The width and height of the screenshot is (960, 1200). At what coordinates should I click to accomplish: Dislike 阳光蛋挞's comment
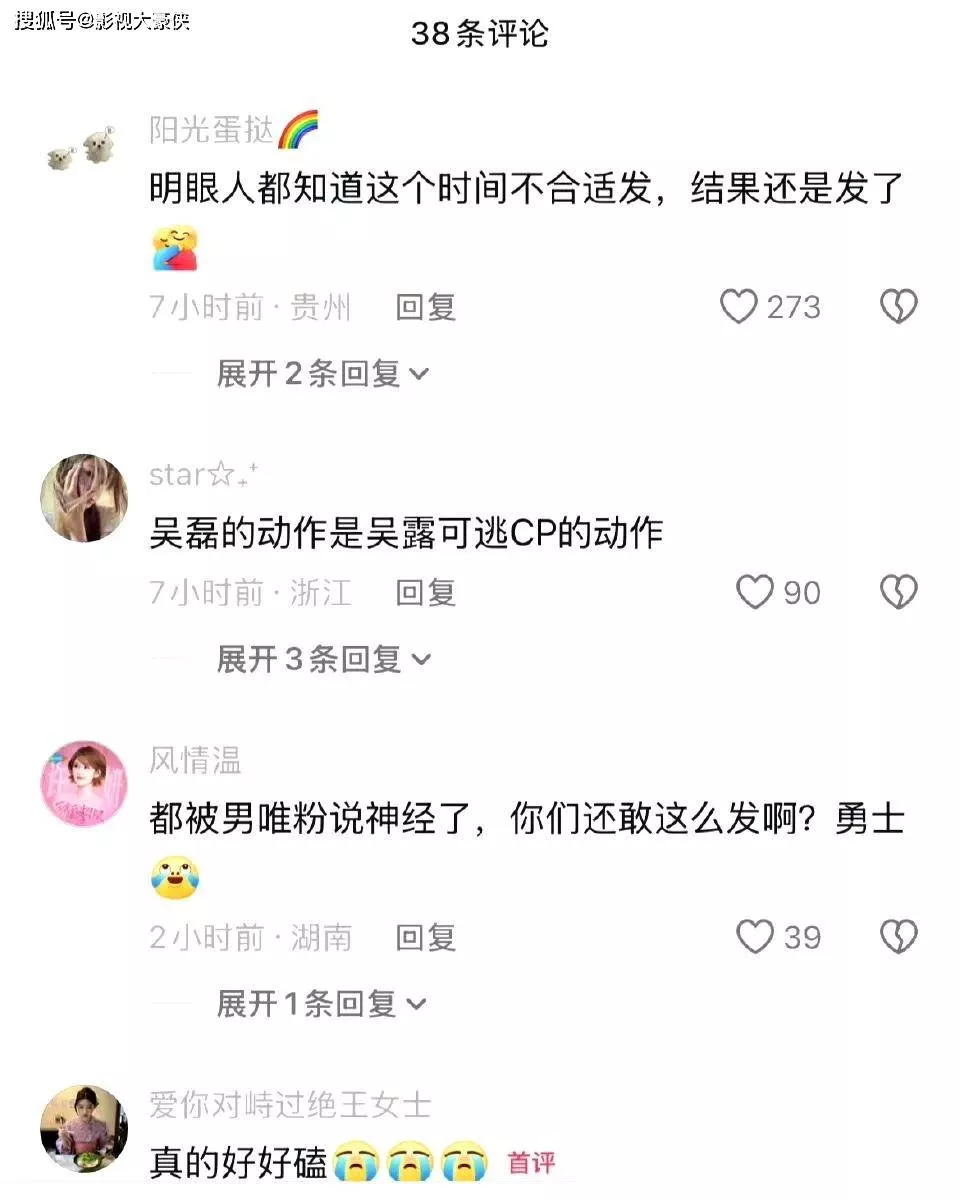pyautogui.click(x=898, y=307)
